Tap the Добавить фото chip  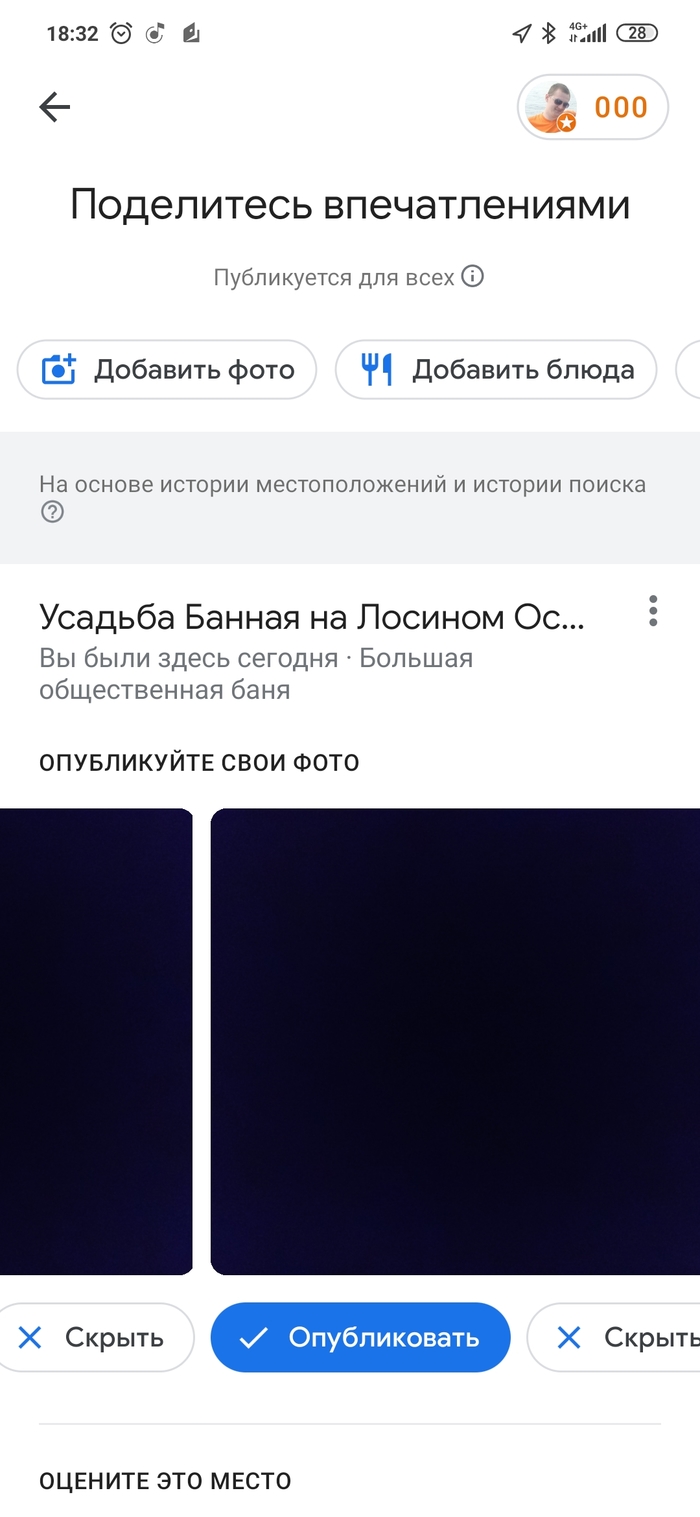point(167,370)
